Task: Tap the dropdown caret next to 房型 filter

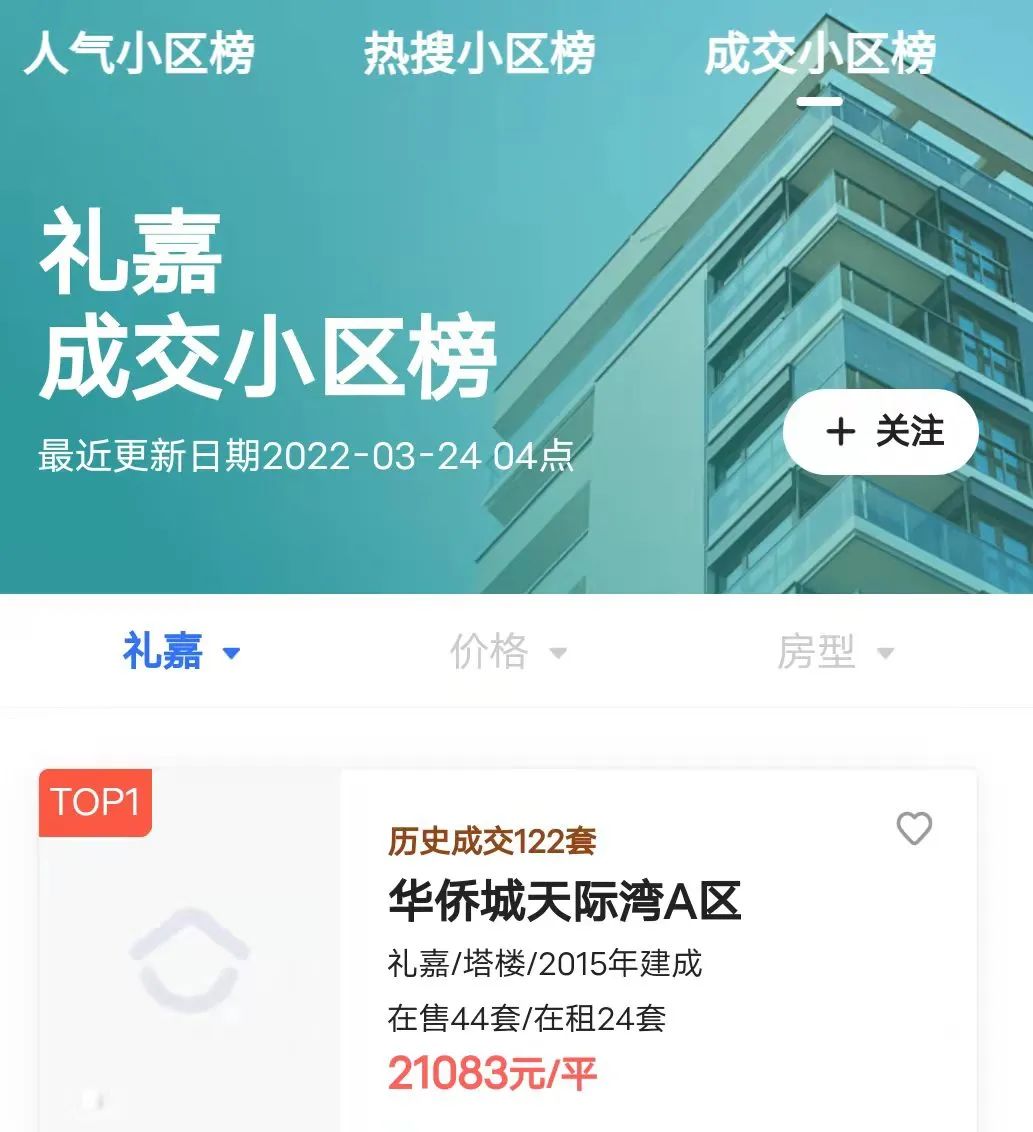Action: (886, 652)
